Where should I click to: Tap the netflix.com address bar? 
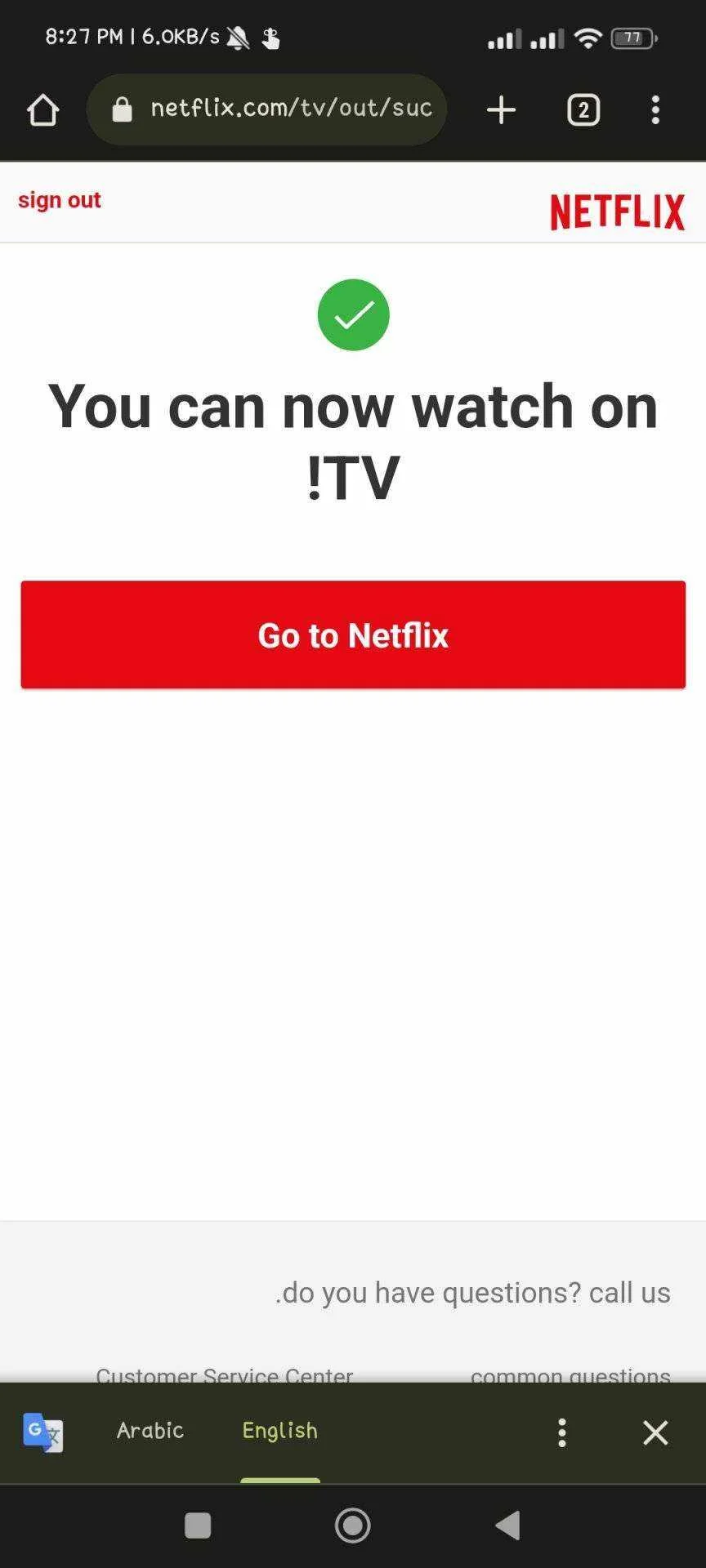click(x=266, y=109)
